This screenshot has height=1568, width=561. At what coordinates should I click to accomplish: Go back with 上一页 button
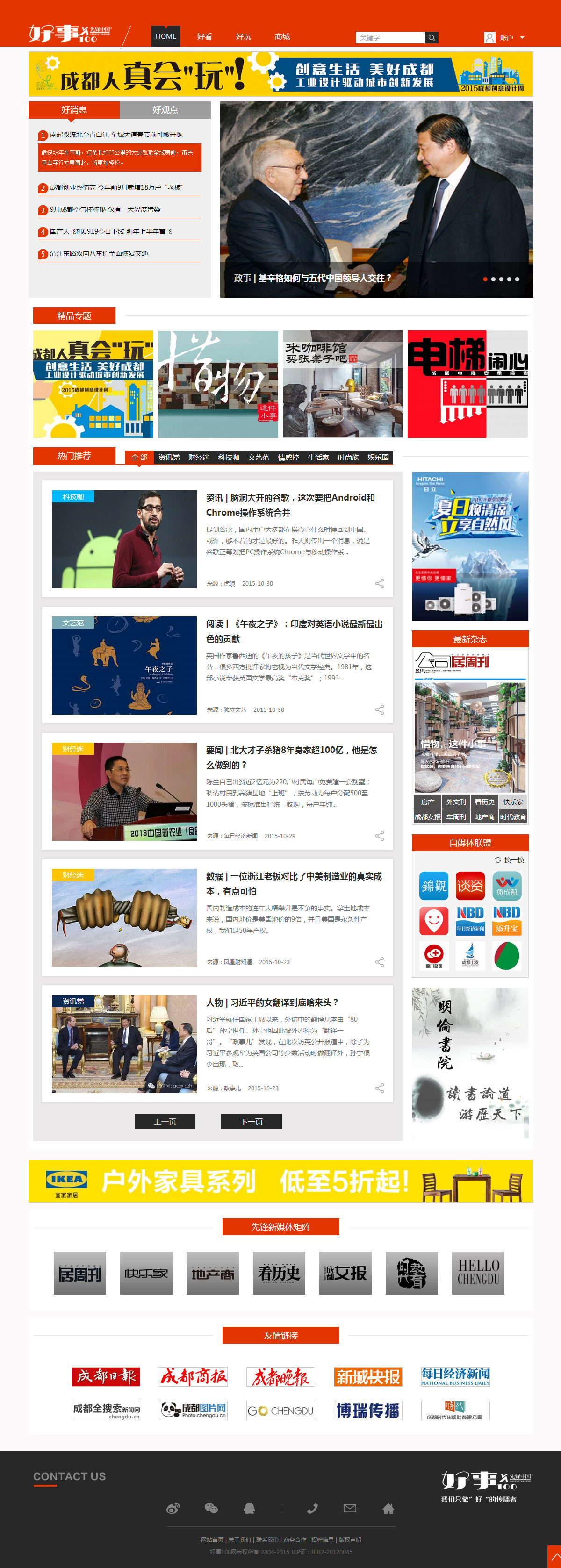[x=165, y=1121]
